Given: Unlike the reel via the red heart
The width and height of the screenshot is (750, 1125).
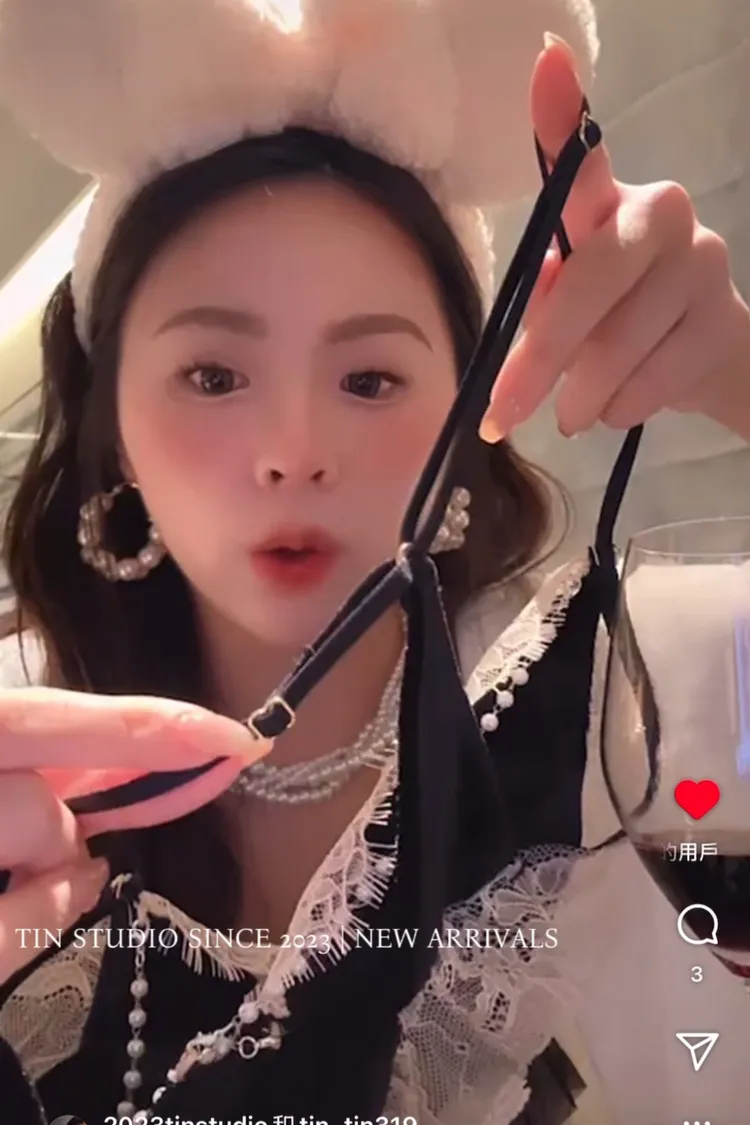Looking at the screenshot, I should coord(697,799).
